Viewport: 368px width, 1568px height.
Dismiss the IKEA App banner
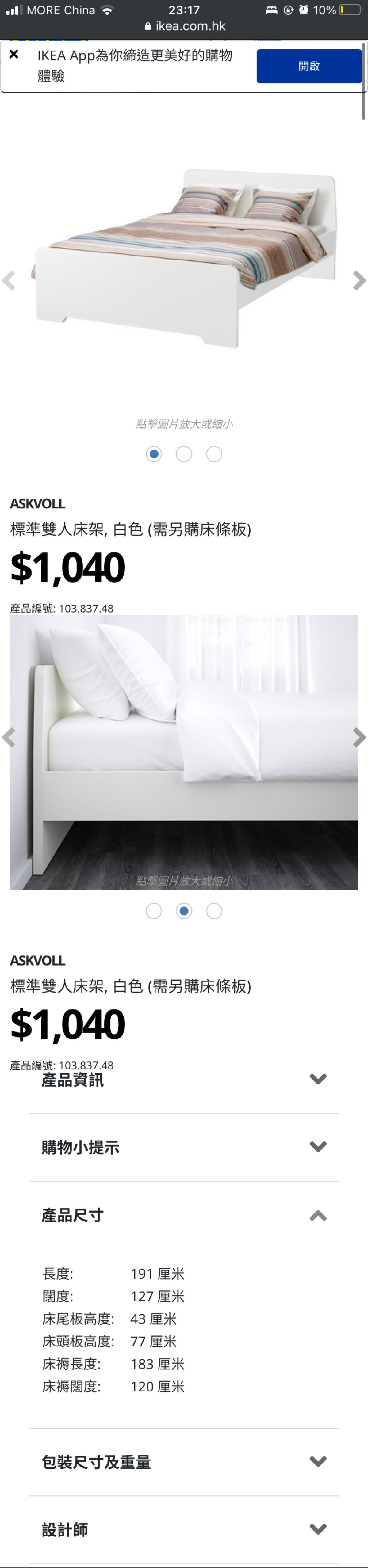pyautogui.click(x=13, y=54)
